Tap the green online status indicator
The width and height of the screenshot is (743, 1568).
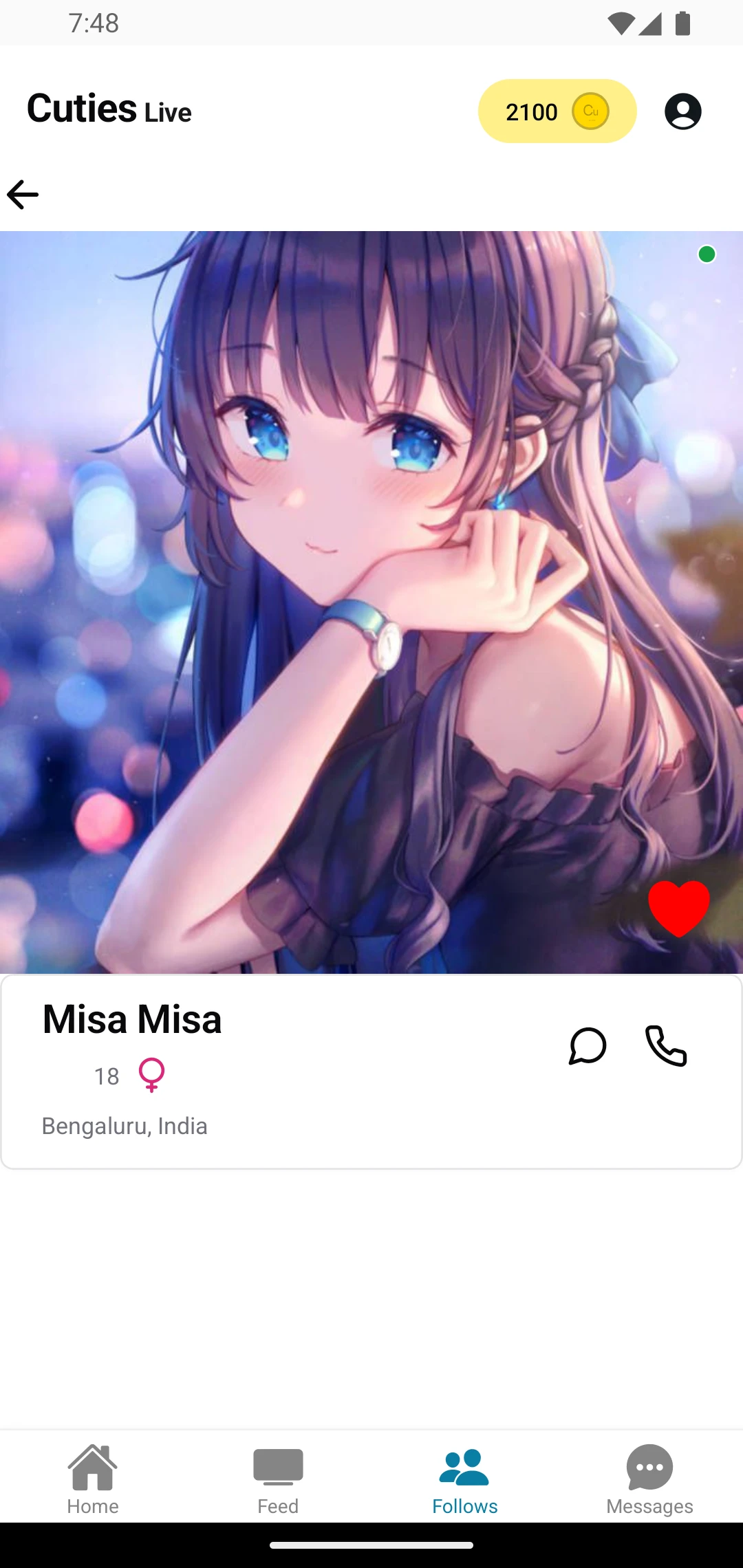tap(707, 255)
